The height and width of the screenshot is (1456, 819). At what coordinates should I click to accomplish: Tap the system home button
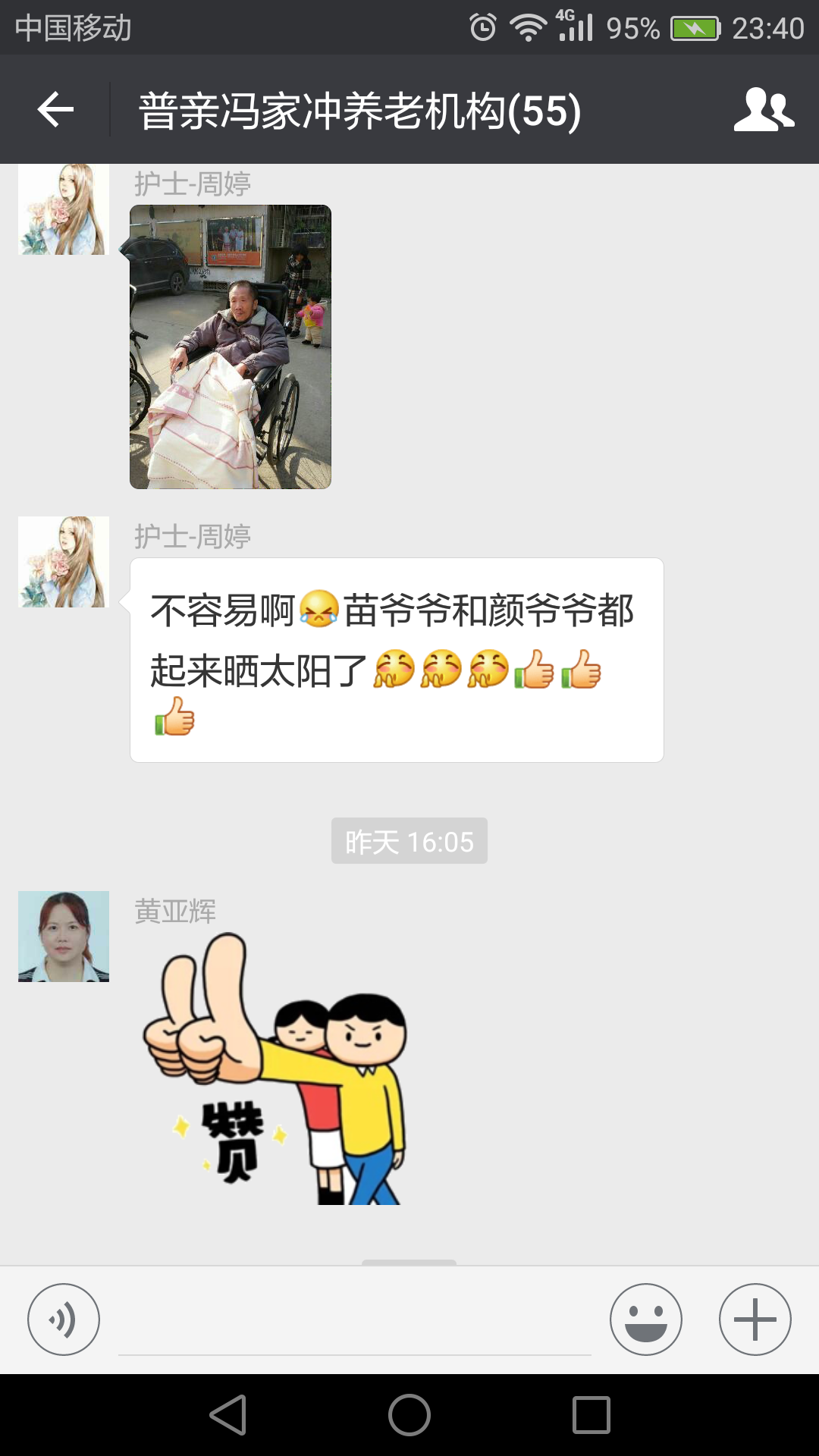pos(409,1415)
